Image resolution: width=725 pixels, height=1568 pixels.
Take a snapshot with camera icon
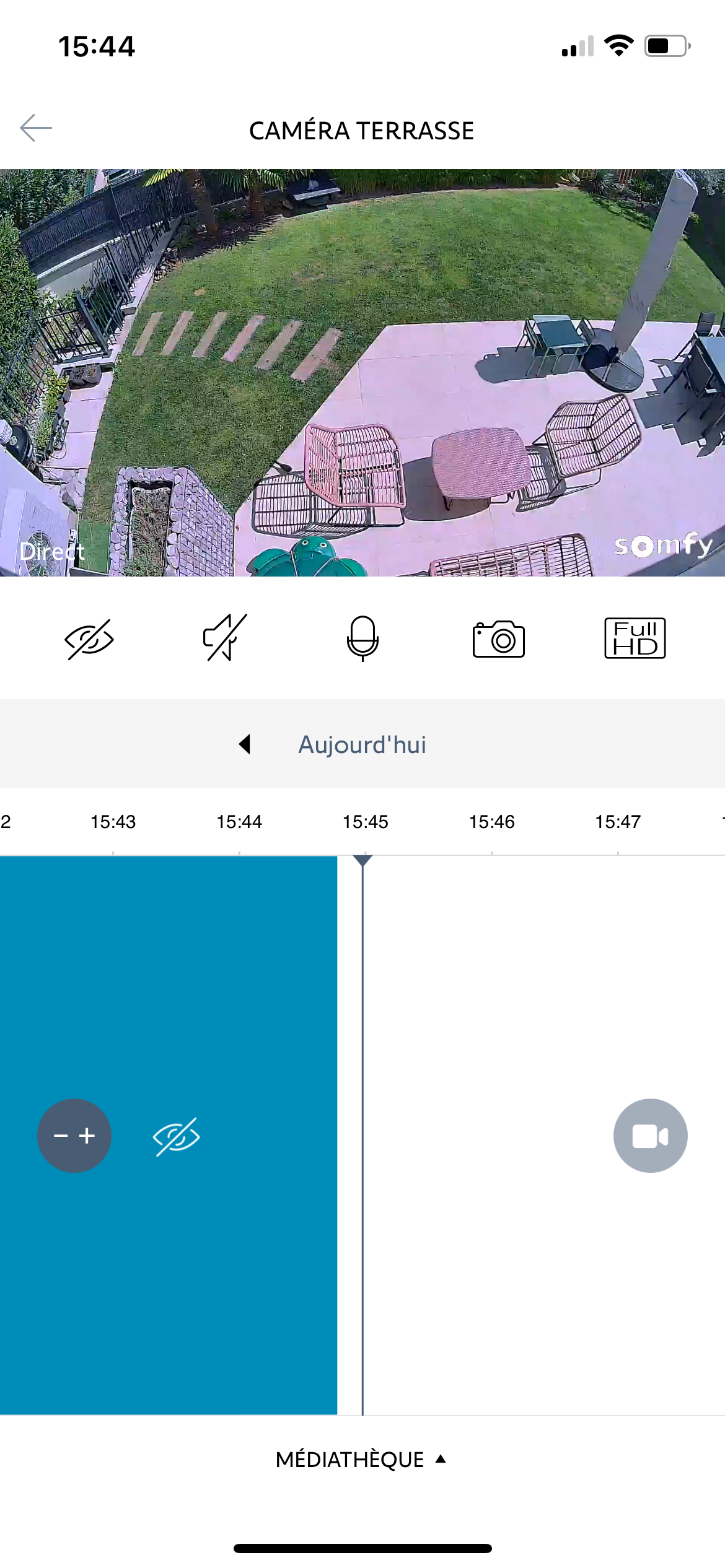pyautogui.click(x=498, y=638)
